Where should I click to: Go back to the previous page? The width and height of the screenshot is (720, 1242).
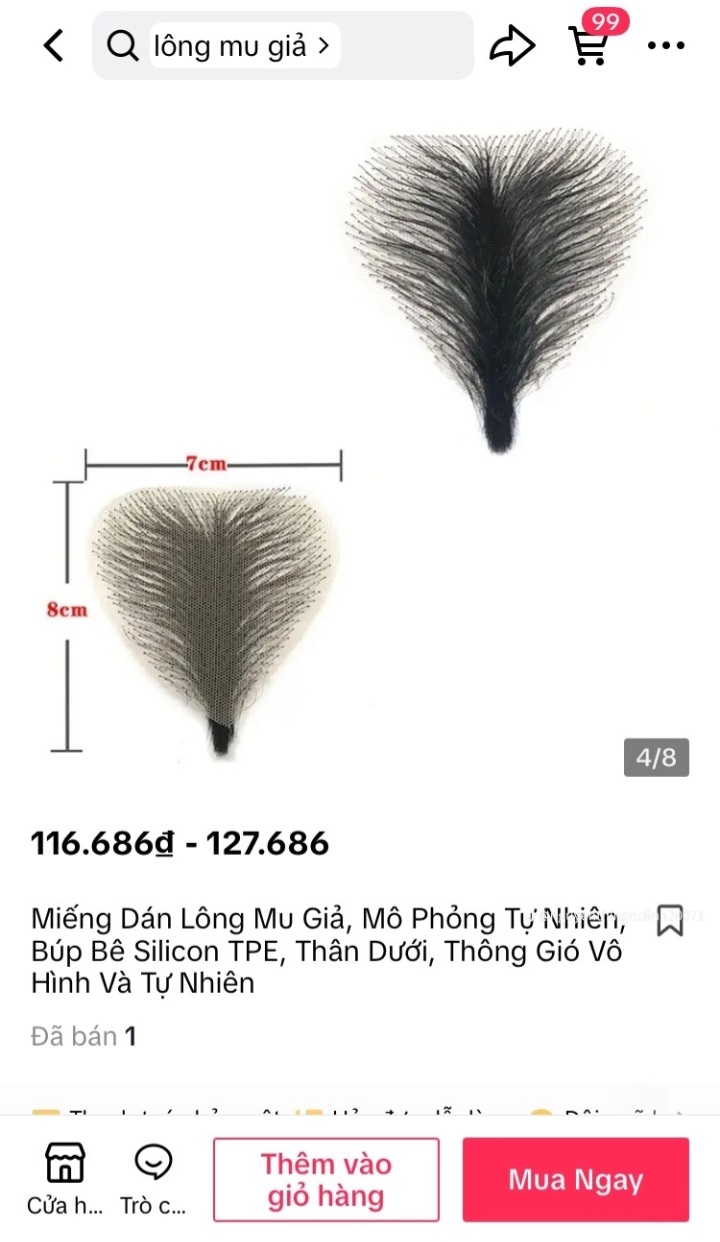pos(54,46)
